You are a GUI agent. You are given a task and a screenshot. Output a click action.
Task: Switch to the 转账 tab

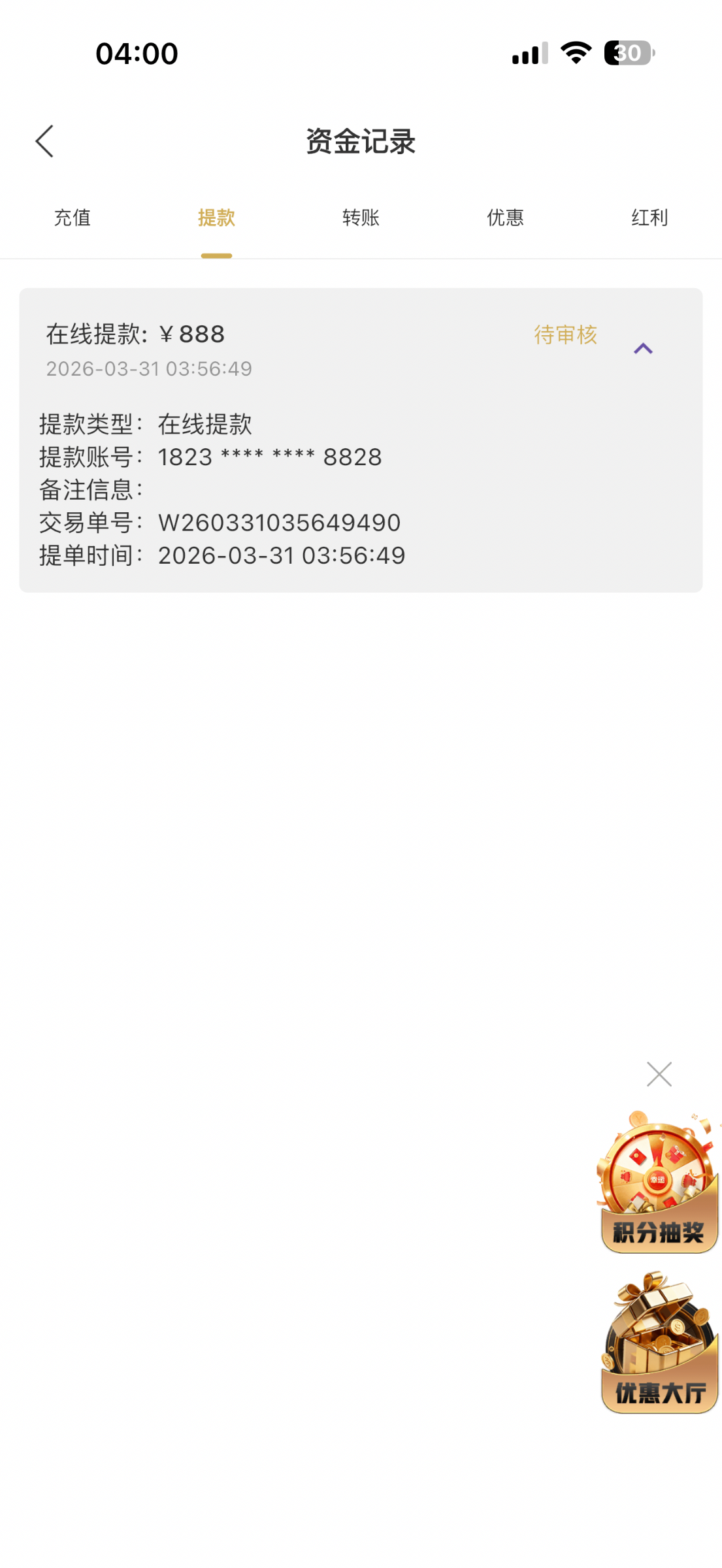[x=361, y=218]
